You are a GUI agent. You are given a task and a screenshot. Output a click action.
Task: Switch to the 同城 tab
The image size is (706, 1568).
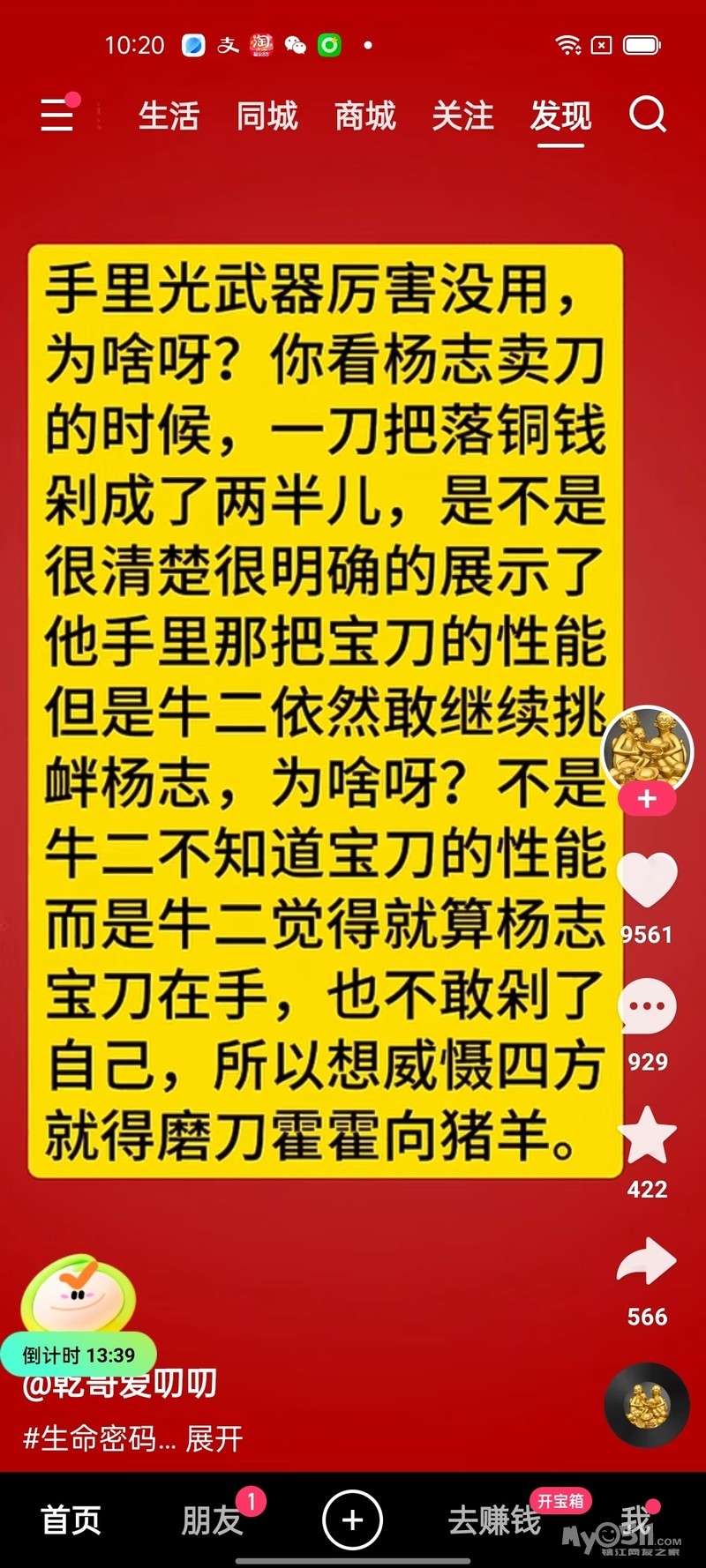pos(267,116)
